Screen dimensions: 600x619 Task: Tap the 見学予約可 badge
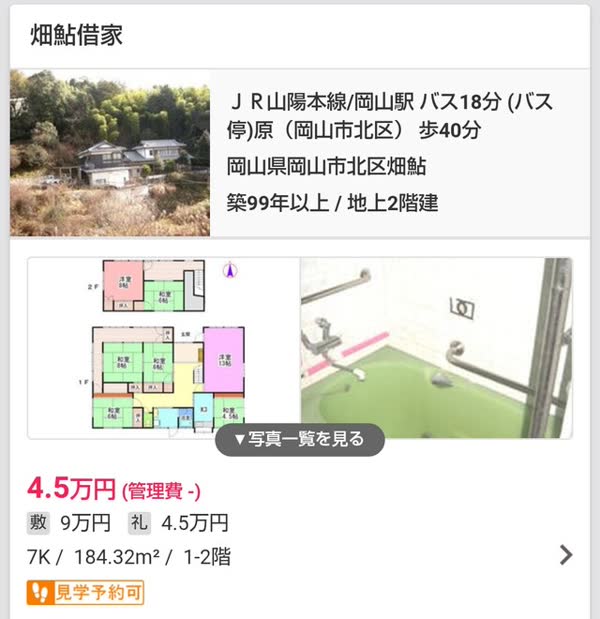[x=85, y=592]
